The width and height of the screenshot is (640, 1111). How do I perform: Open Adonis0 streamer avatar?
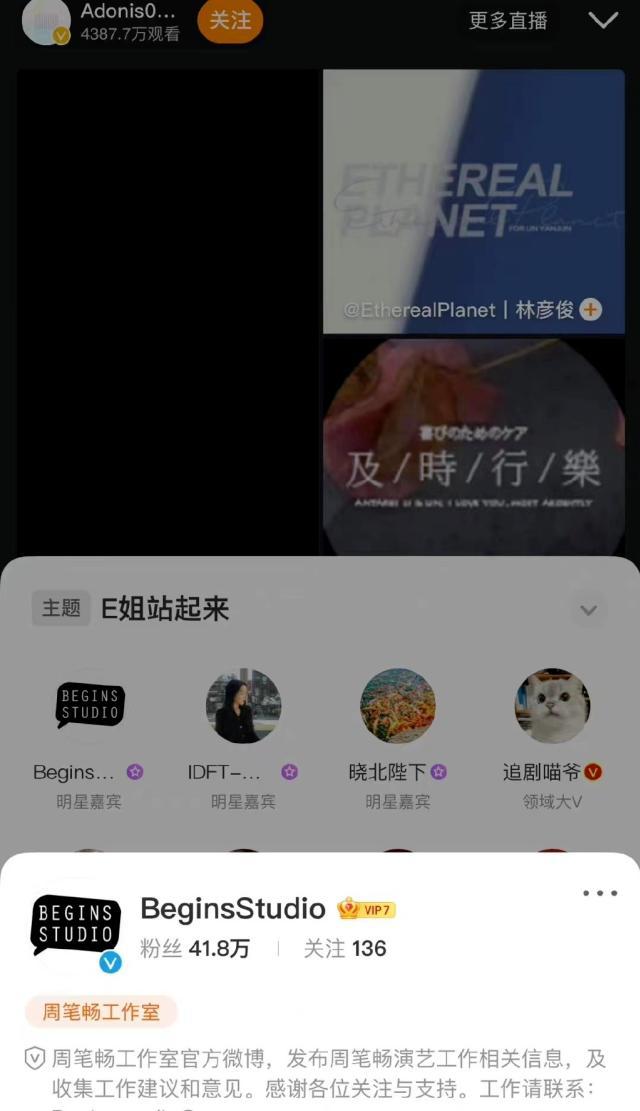click(x=46, y=21)
